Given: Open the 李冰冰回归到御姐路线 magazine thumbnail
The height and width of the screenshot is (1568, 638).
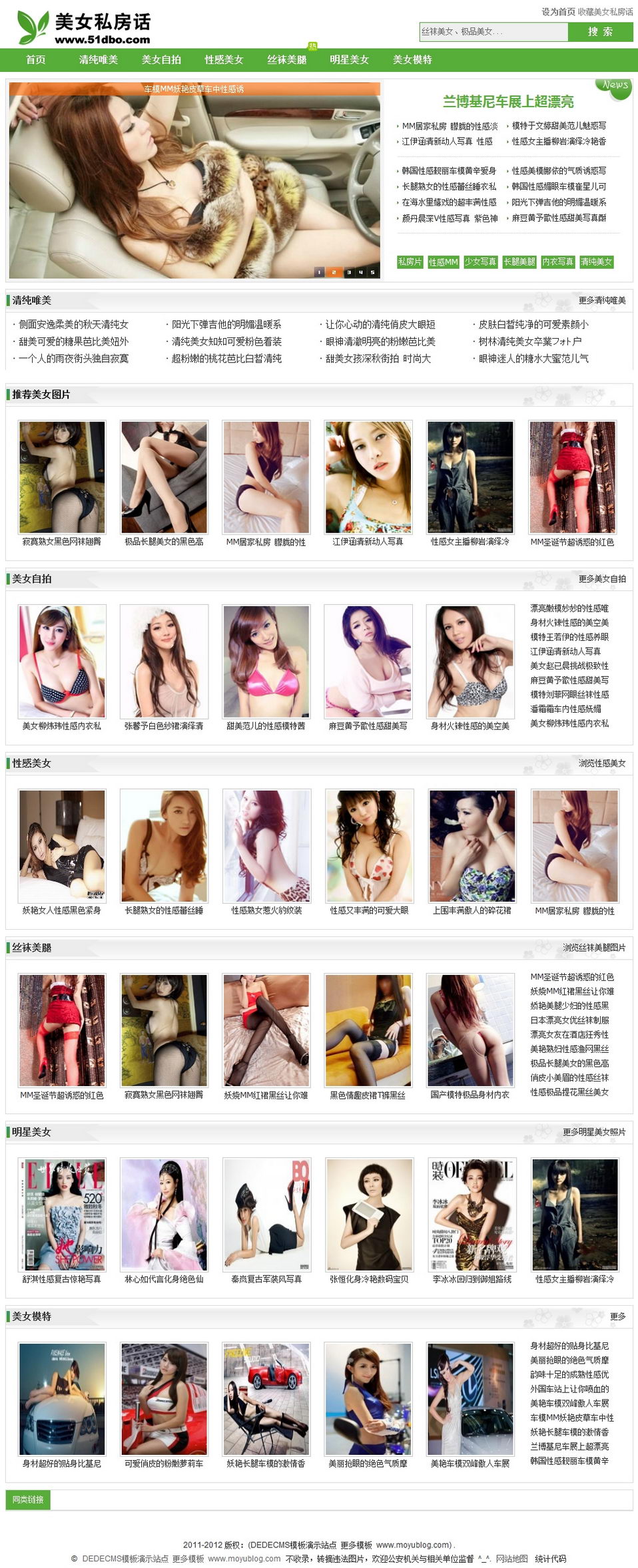Looking at the screenshot, I should click(471, 1215).
